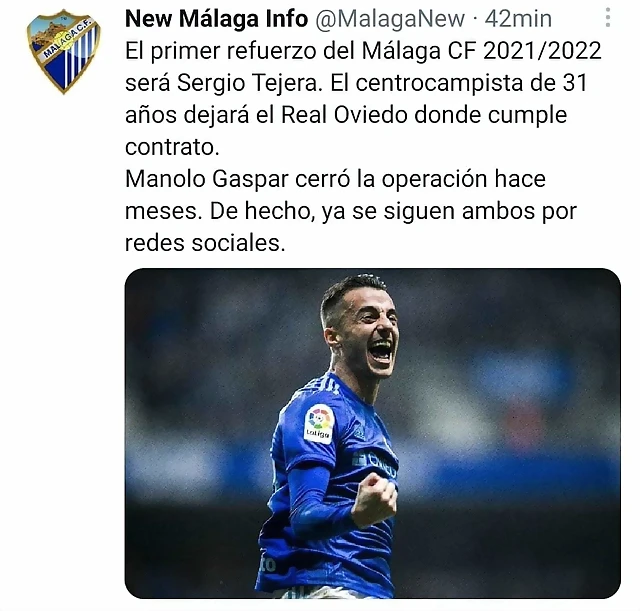View the attached Sergio Tejera photo
Viewport: 640px width, 611px height.
372,432
